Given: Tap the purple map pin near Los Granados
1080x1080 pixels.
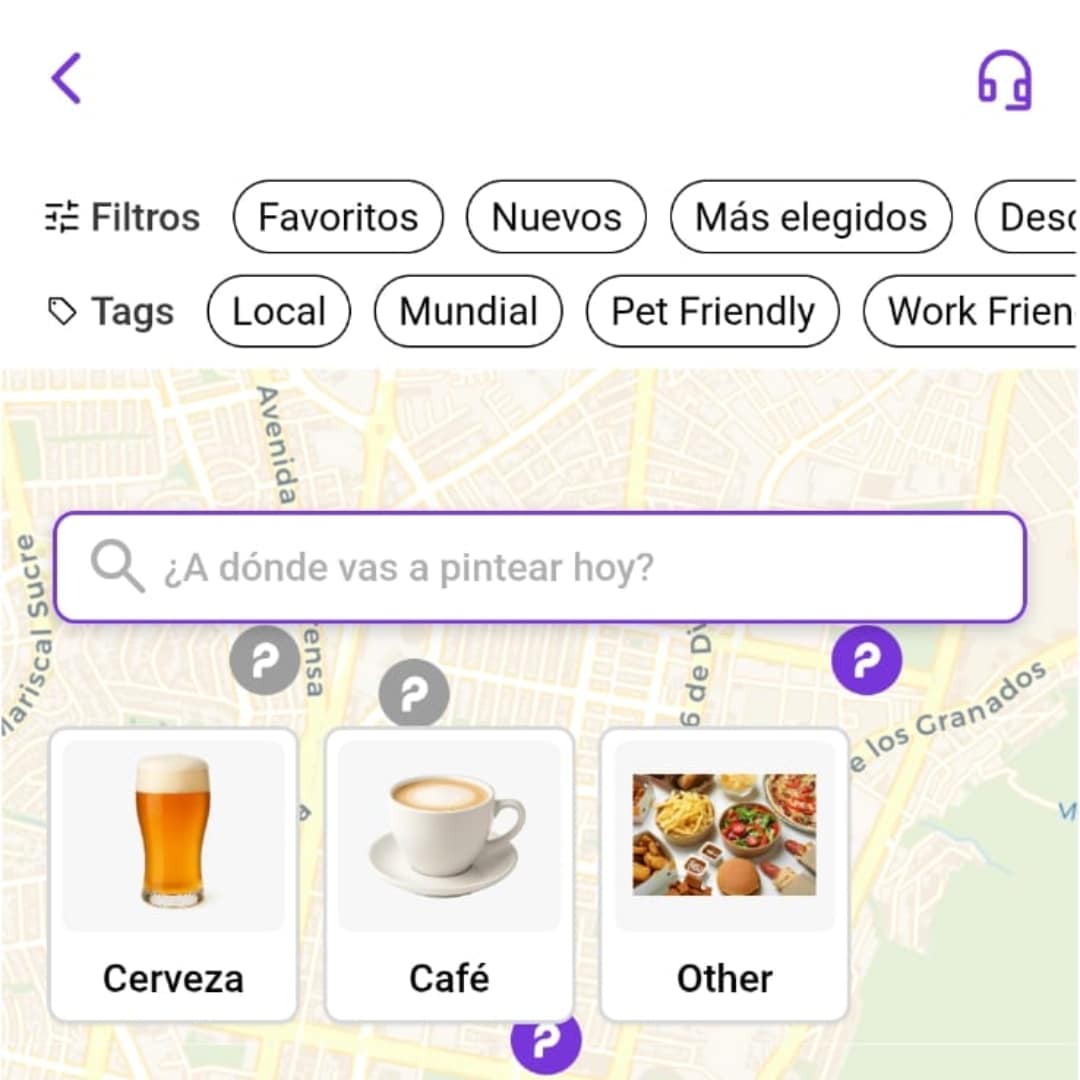Looking at the screenshot, I should 867,660.
